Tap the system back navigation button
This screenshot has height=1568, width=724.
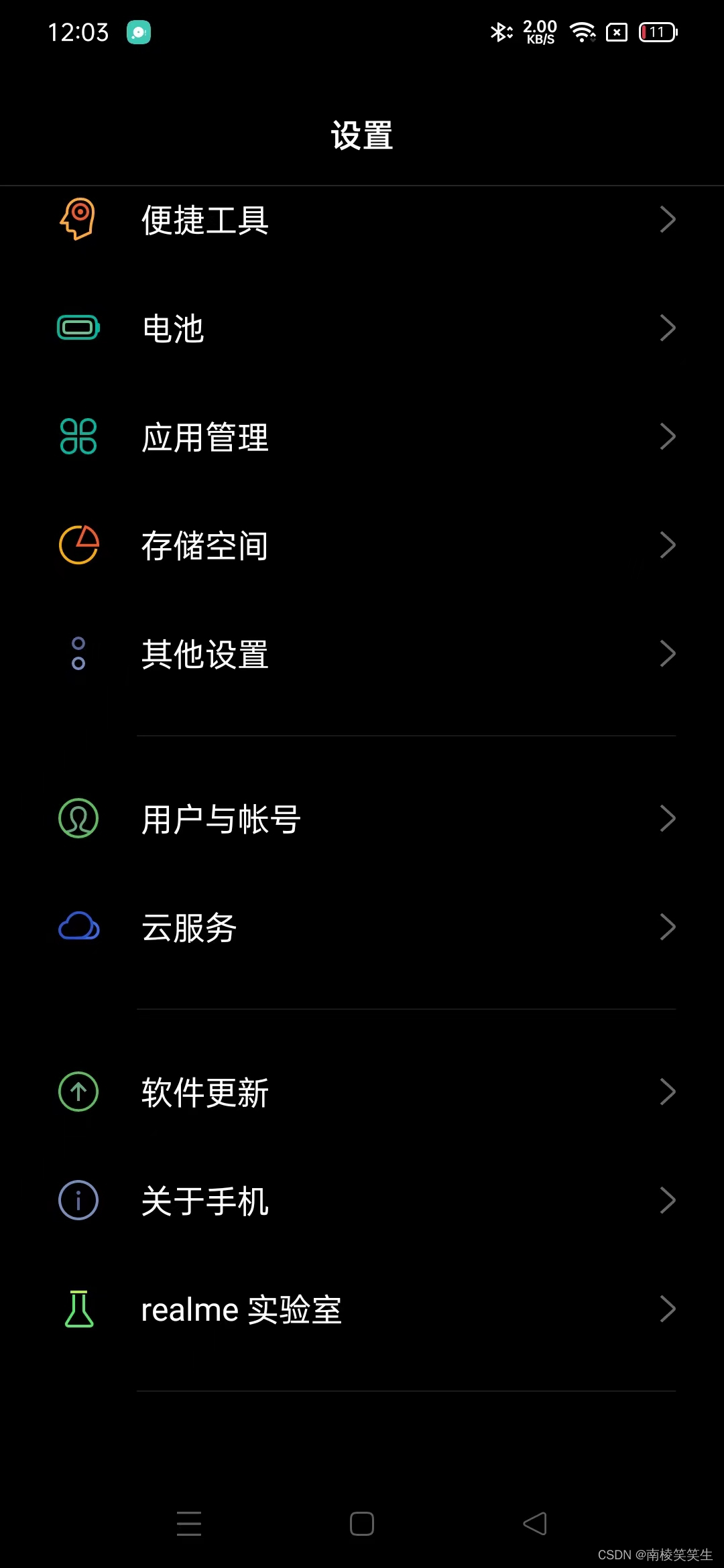tap(535, 1524)
